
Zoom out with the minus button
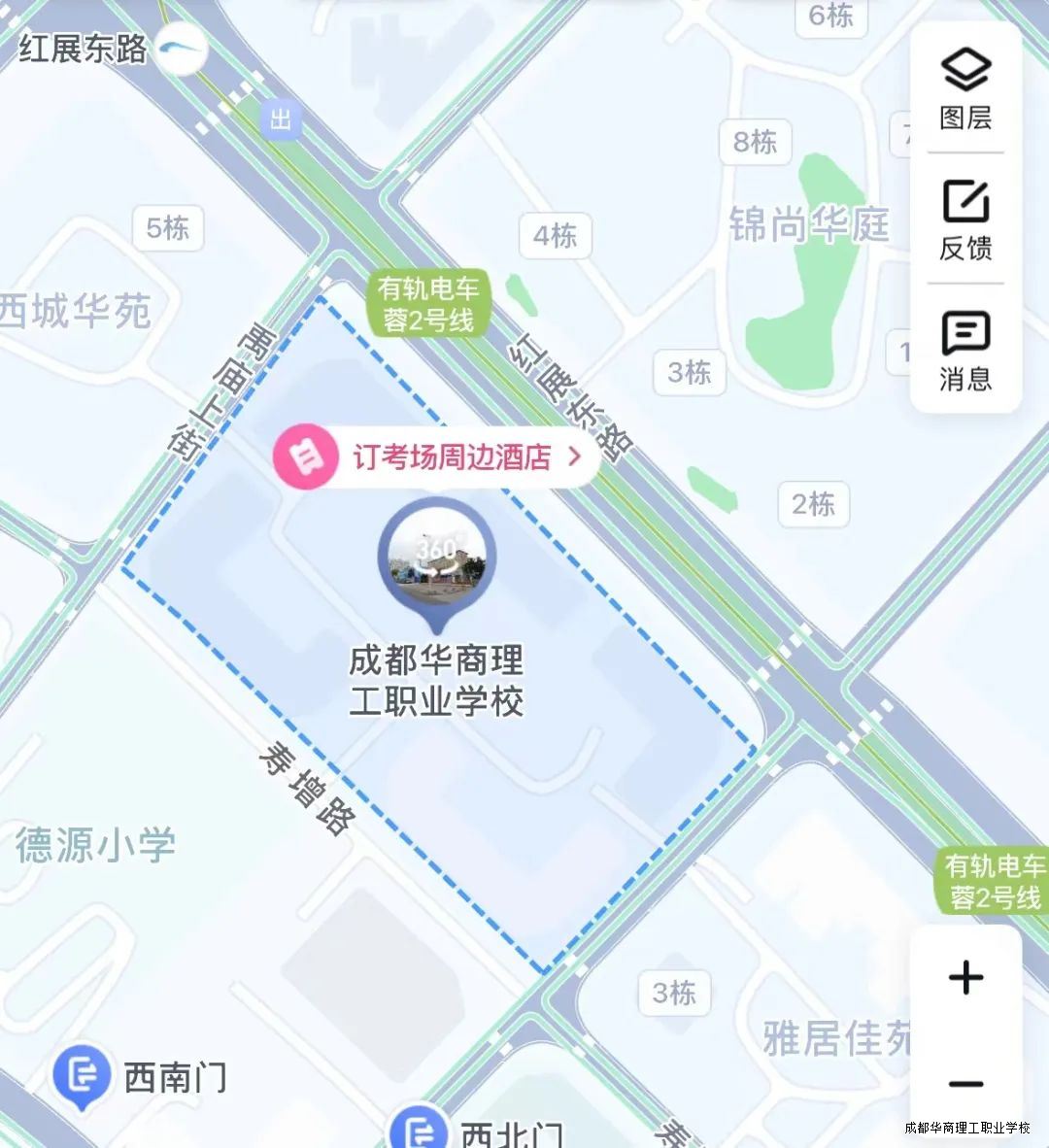point(965,1084)
